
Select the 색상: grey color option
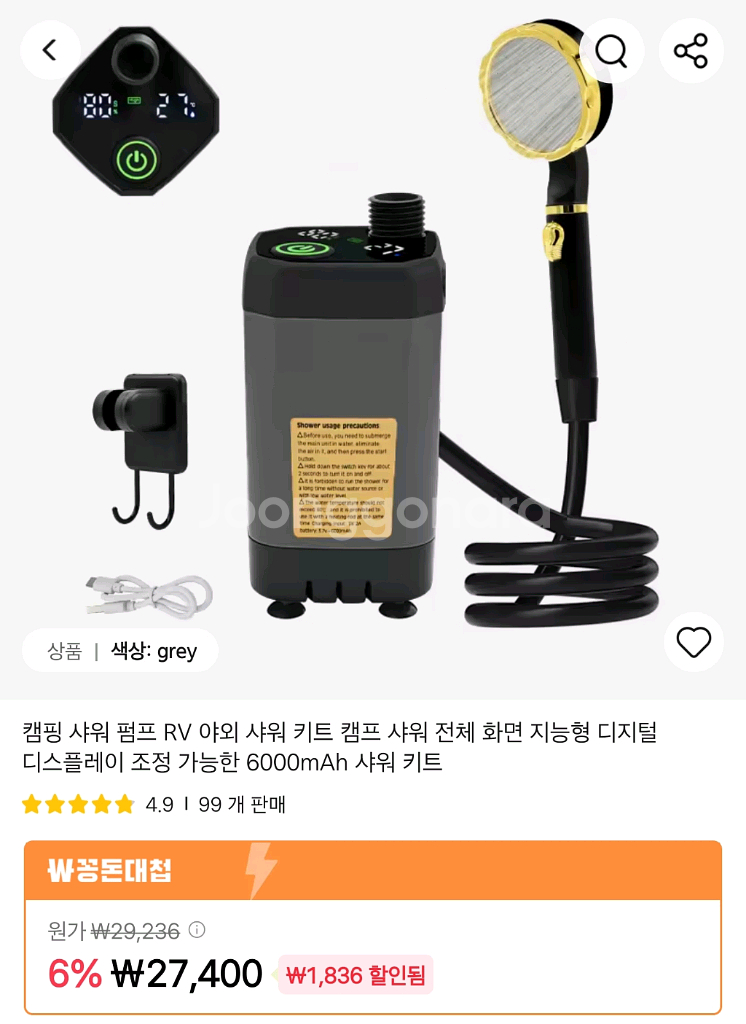point(153,652)
